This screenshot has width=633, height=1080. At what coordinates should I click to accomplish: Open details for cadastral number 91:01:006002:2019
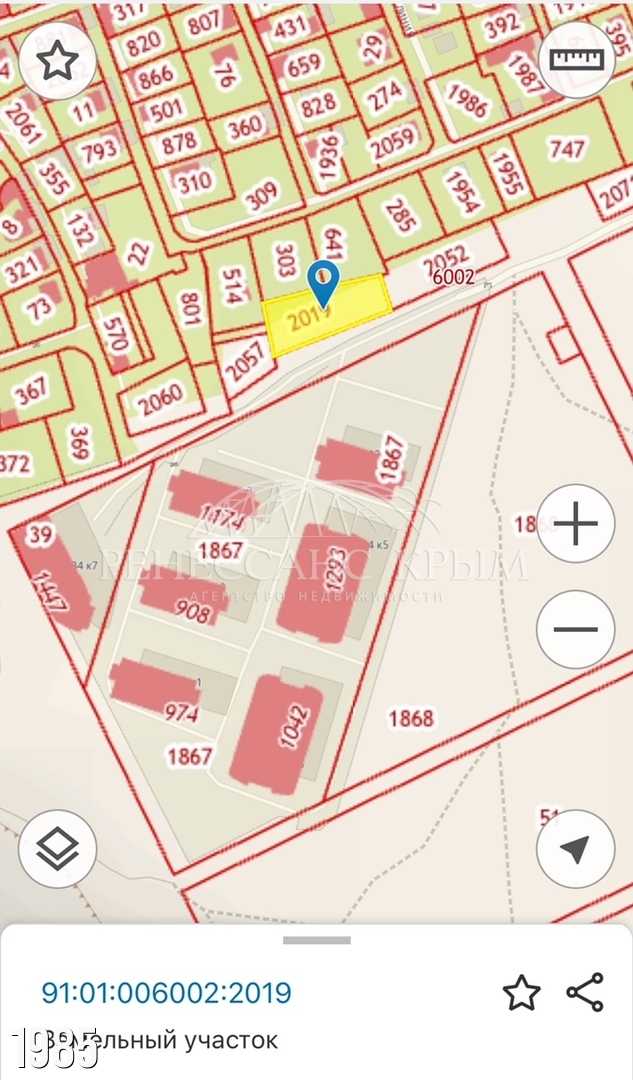[166, 993]
